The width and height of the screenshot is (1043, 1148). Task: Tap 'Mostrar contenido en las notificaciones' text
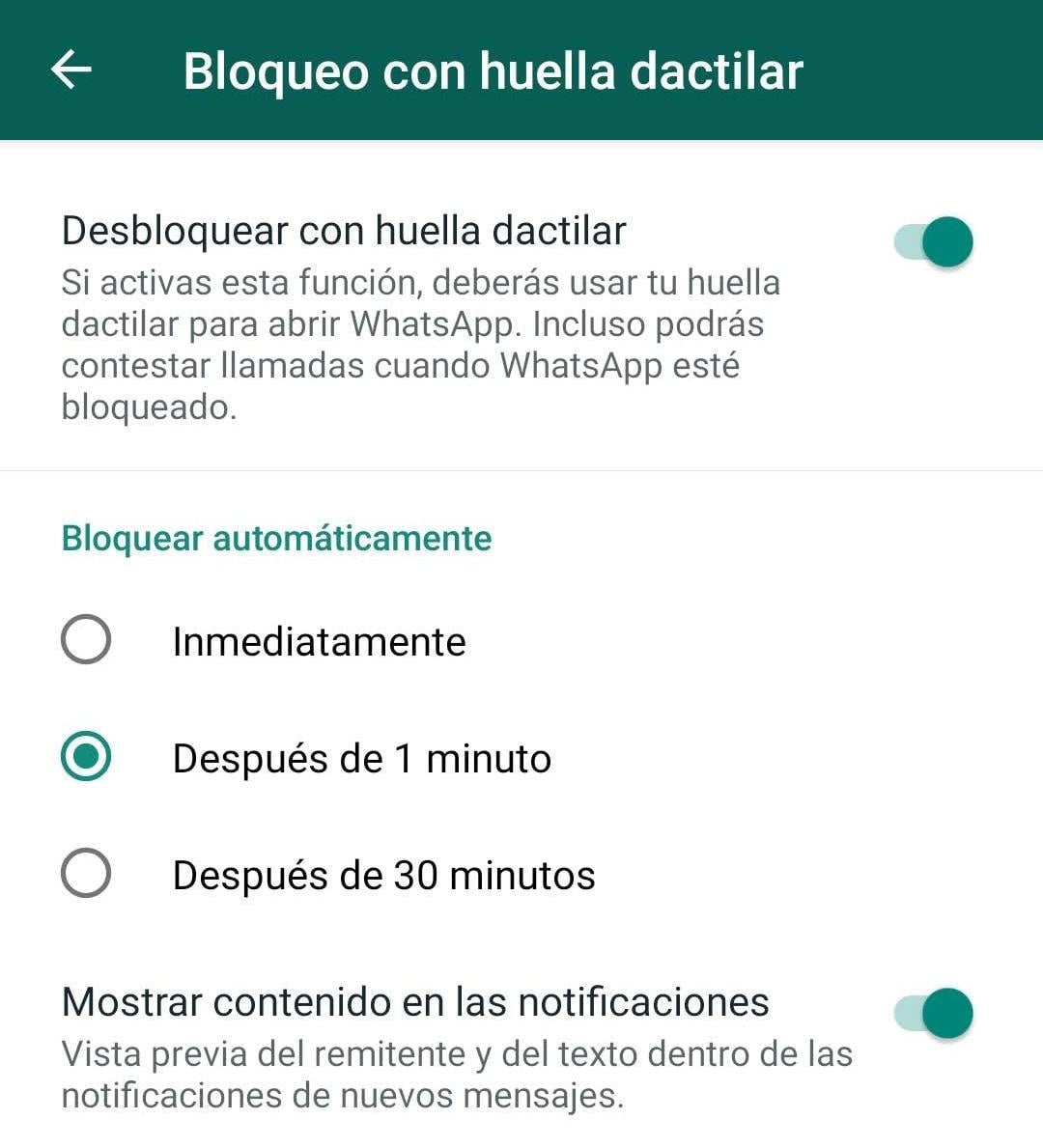[x=415, y=1001]
